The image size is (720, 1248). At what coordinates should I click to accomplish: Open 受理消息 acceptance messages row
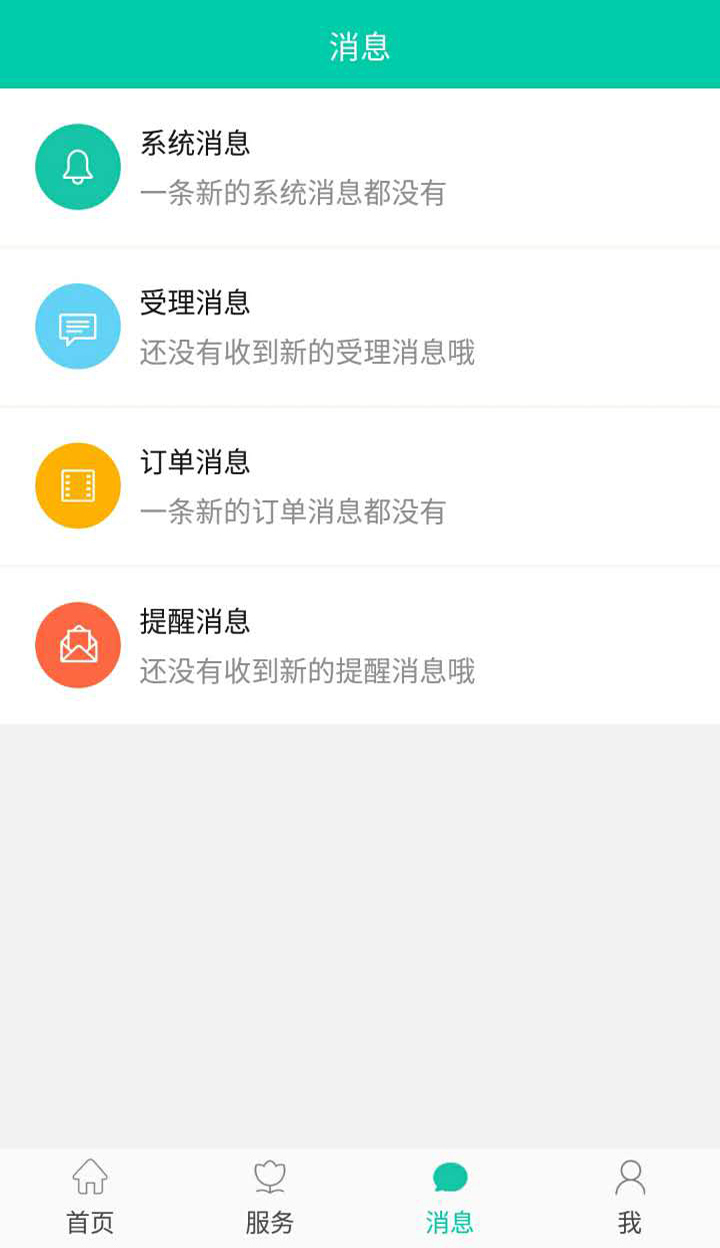pos(360,327)
